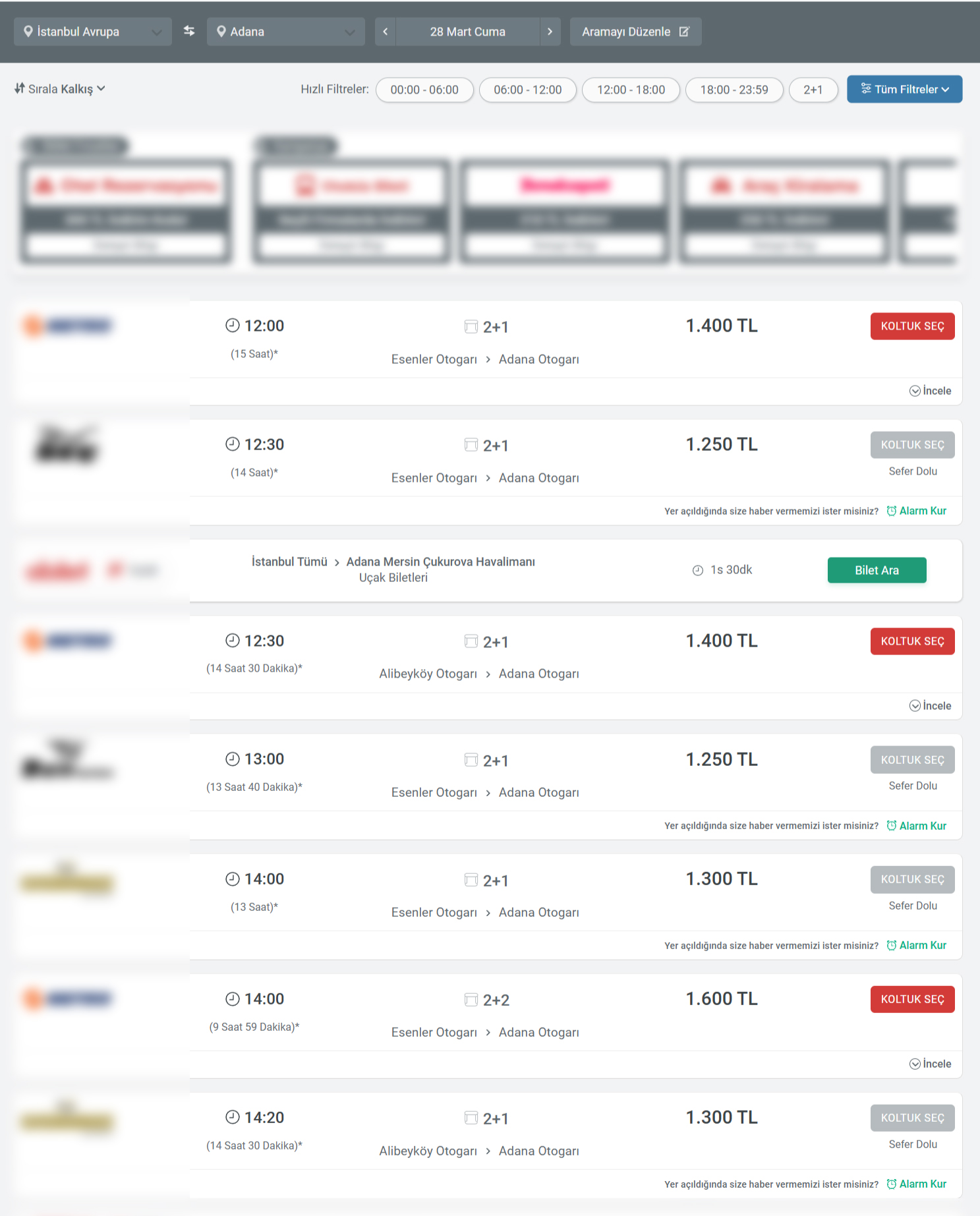The height and width of the screenshot is (1216, 980).
Task: Go to the next day
Action: click(550, 32)
